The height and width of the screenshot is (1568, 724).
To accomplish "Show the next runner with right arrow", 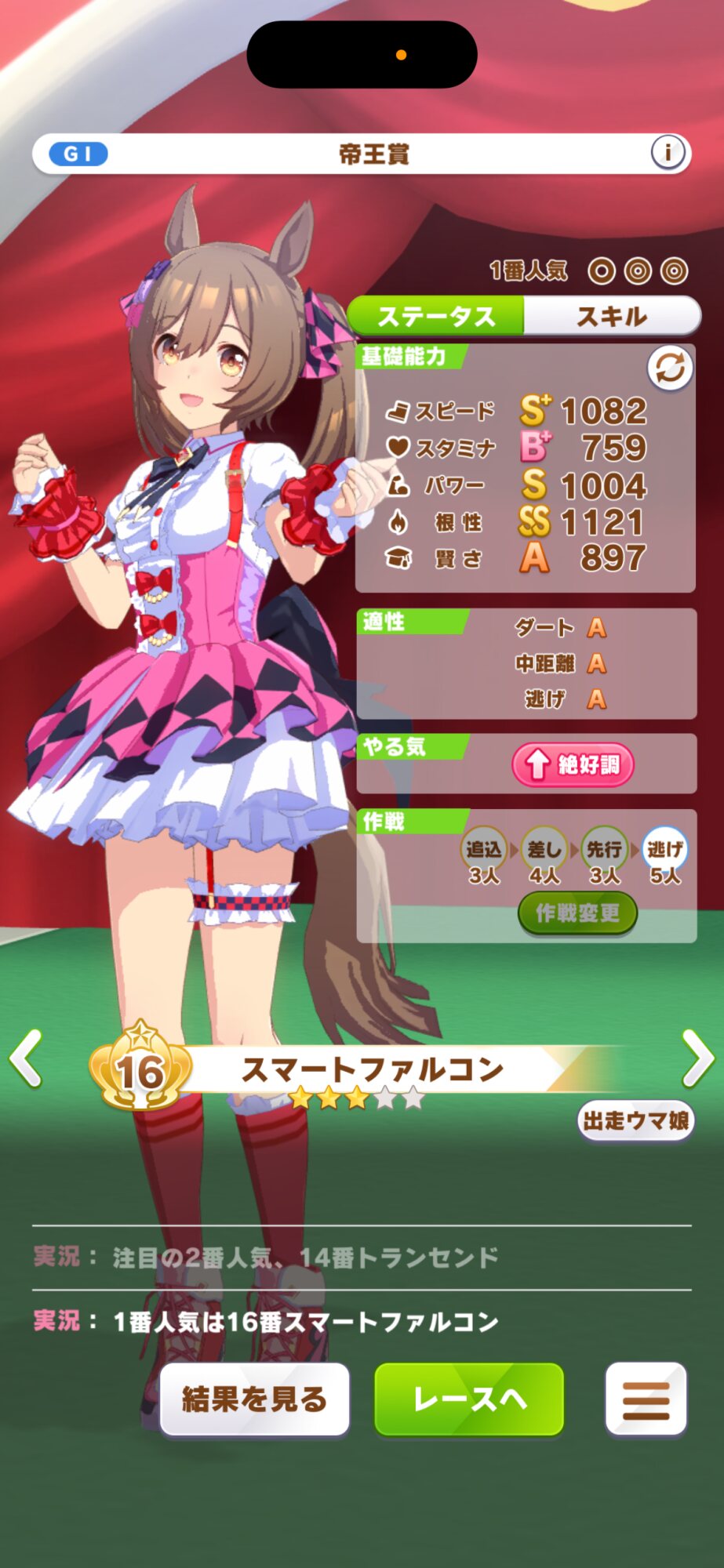I will (x=697, y=1059).
